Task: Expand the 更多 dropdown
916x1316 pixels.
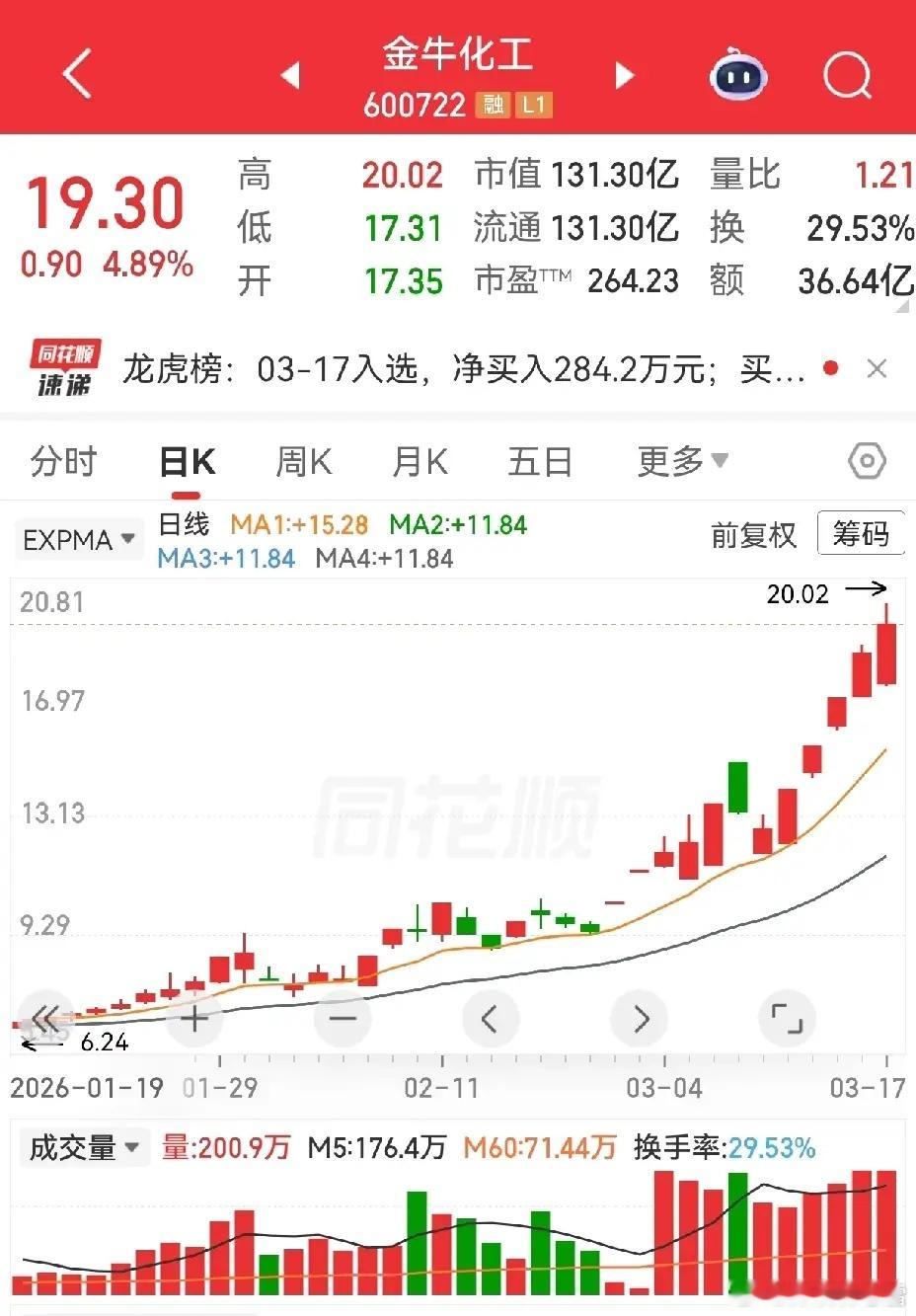Action: pyautogui.click(x=683, y=461)
